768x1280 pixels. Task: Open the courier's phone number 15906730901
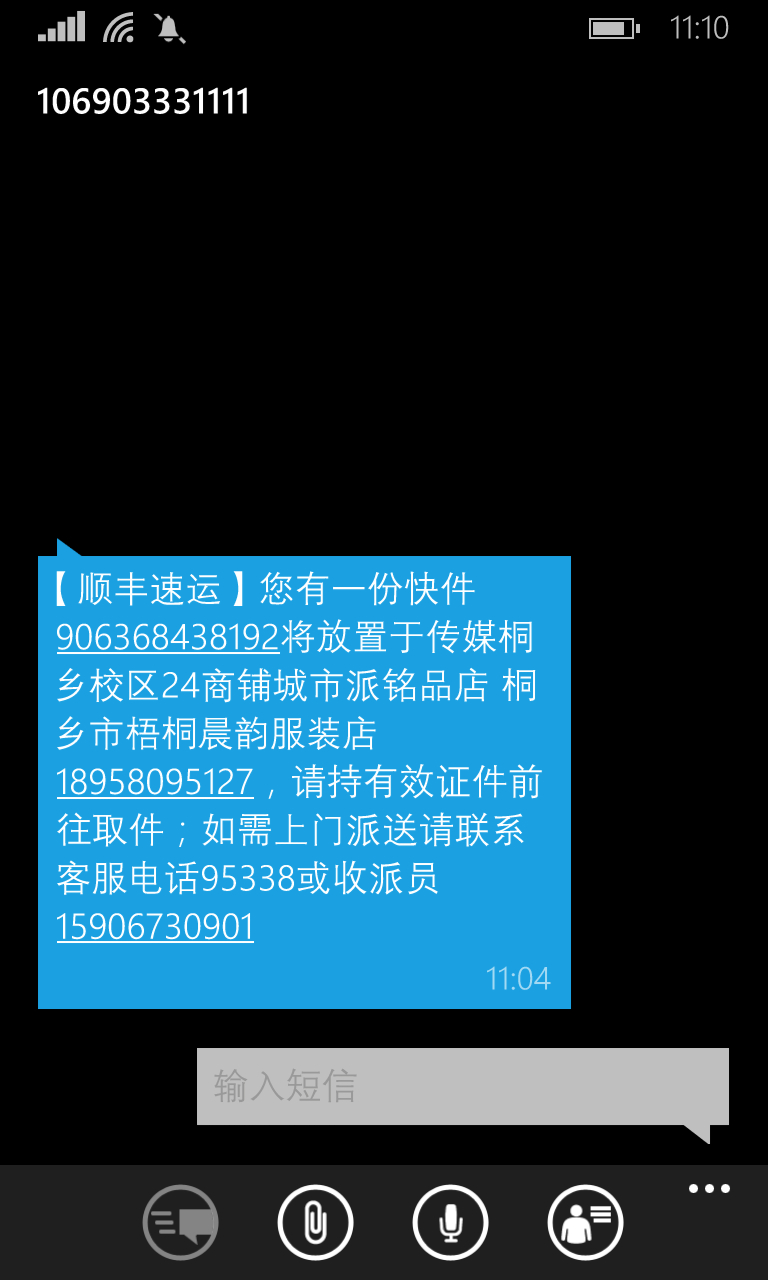pos(155,928)
